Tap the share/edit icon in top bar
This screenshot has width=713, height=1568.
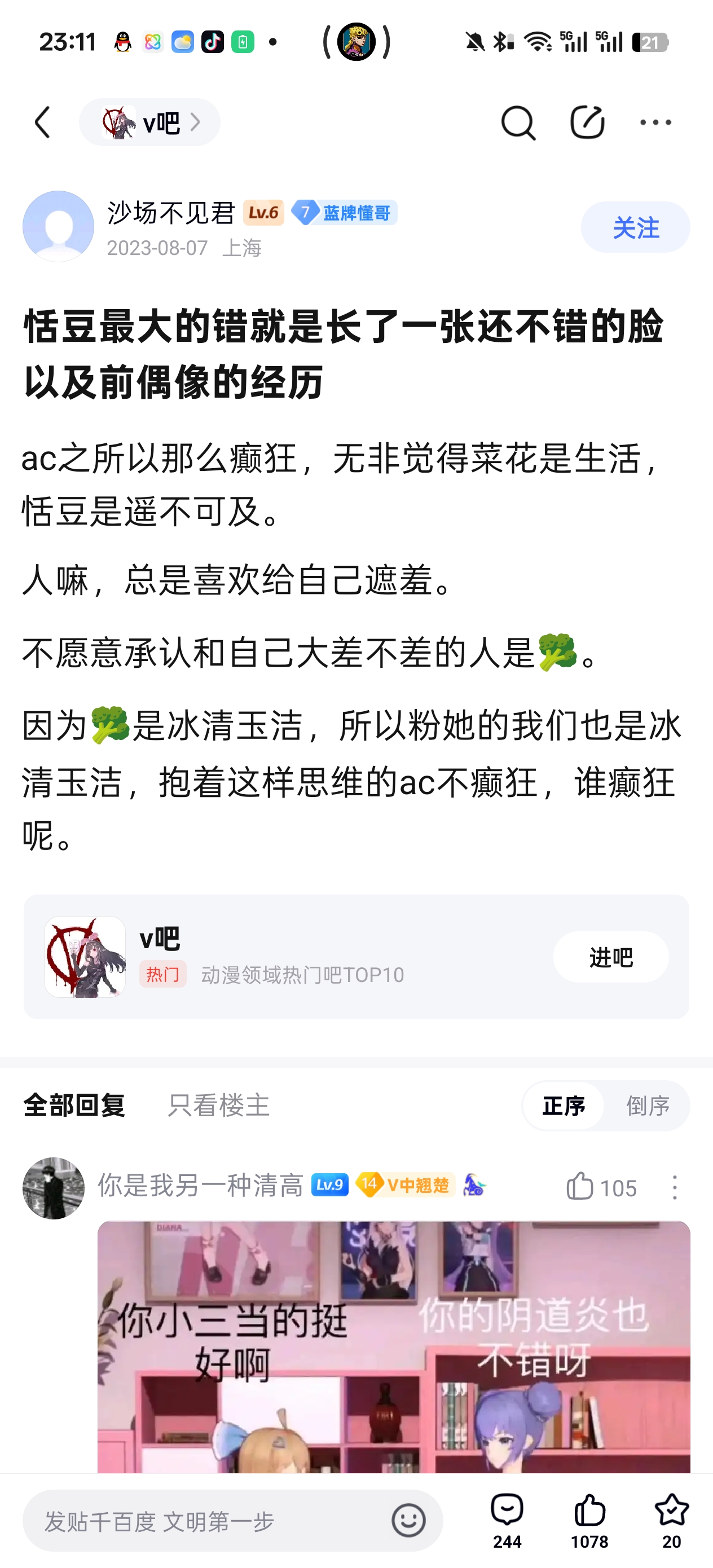587,122
